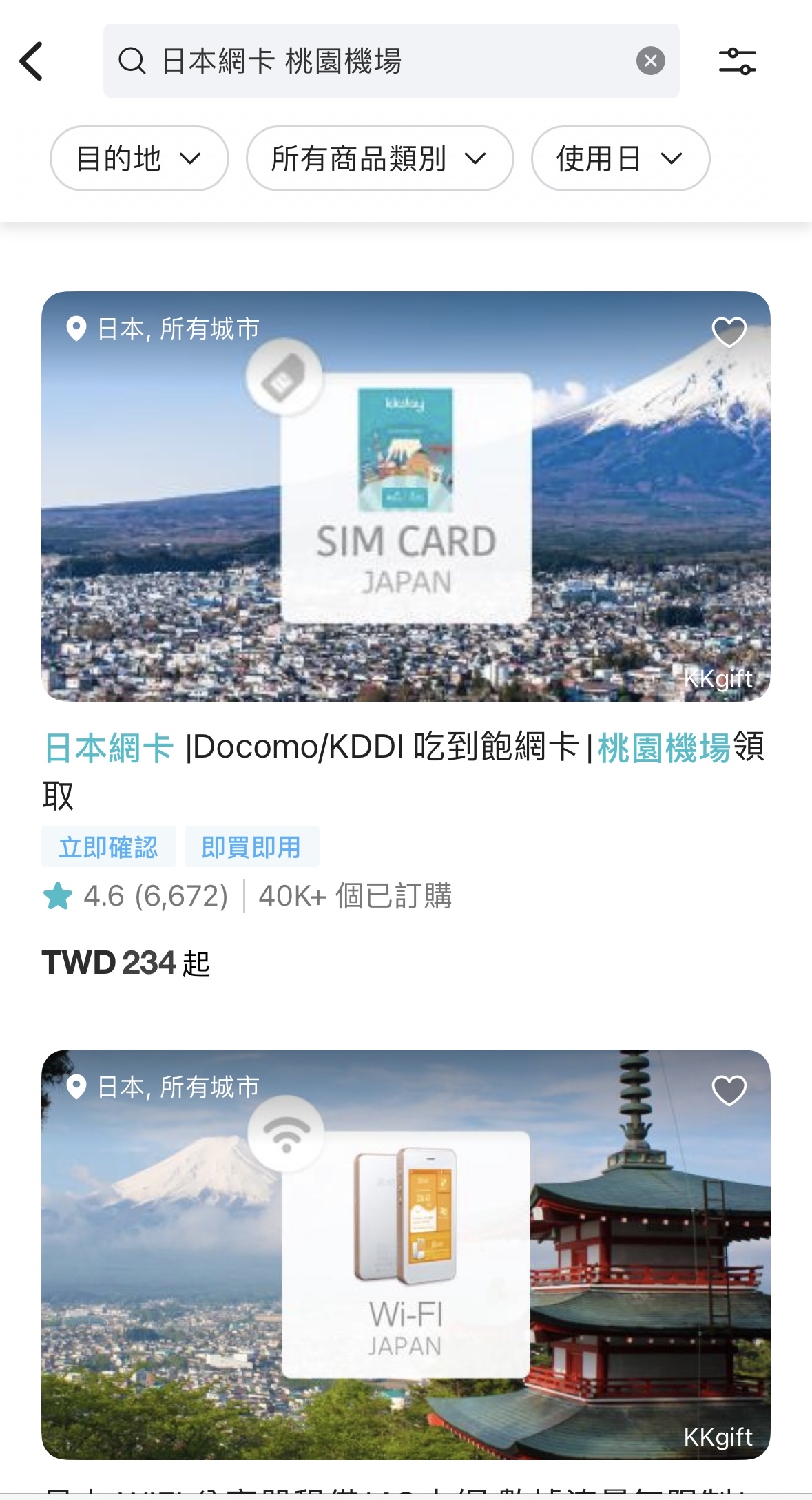Favorite the SIM CARD JAPAN product
Viewport: 812px width, 1500px height.
729,333
